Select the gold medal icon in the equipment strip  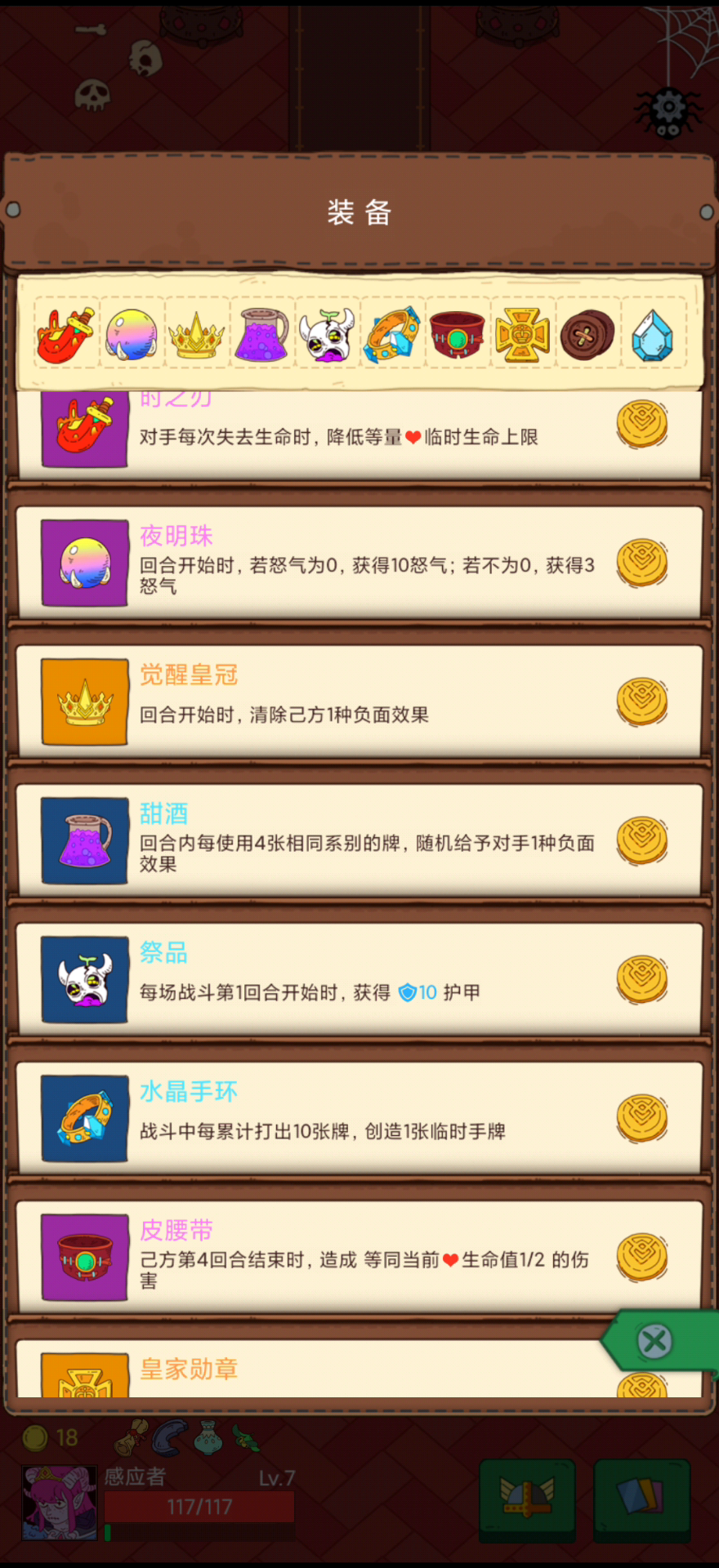pyautogui.click(x=522, y=334)
